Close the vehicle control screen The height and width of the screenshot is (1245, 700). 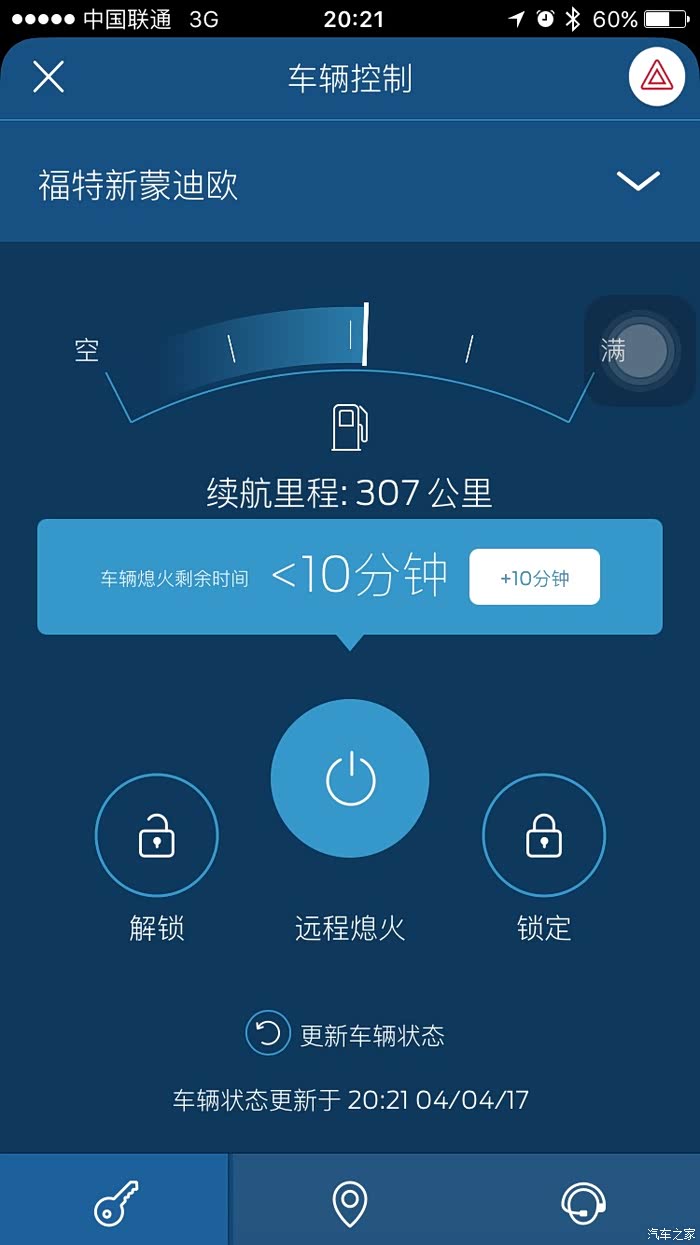point(48,77)
